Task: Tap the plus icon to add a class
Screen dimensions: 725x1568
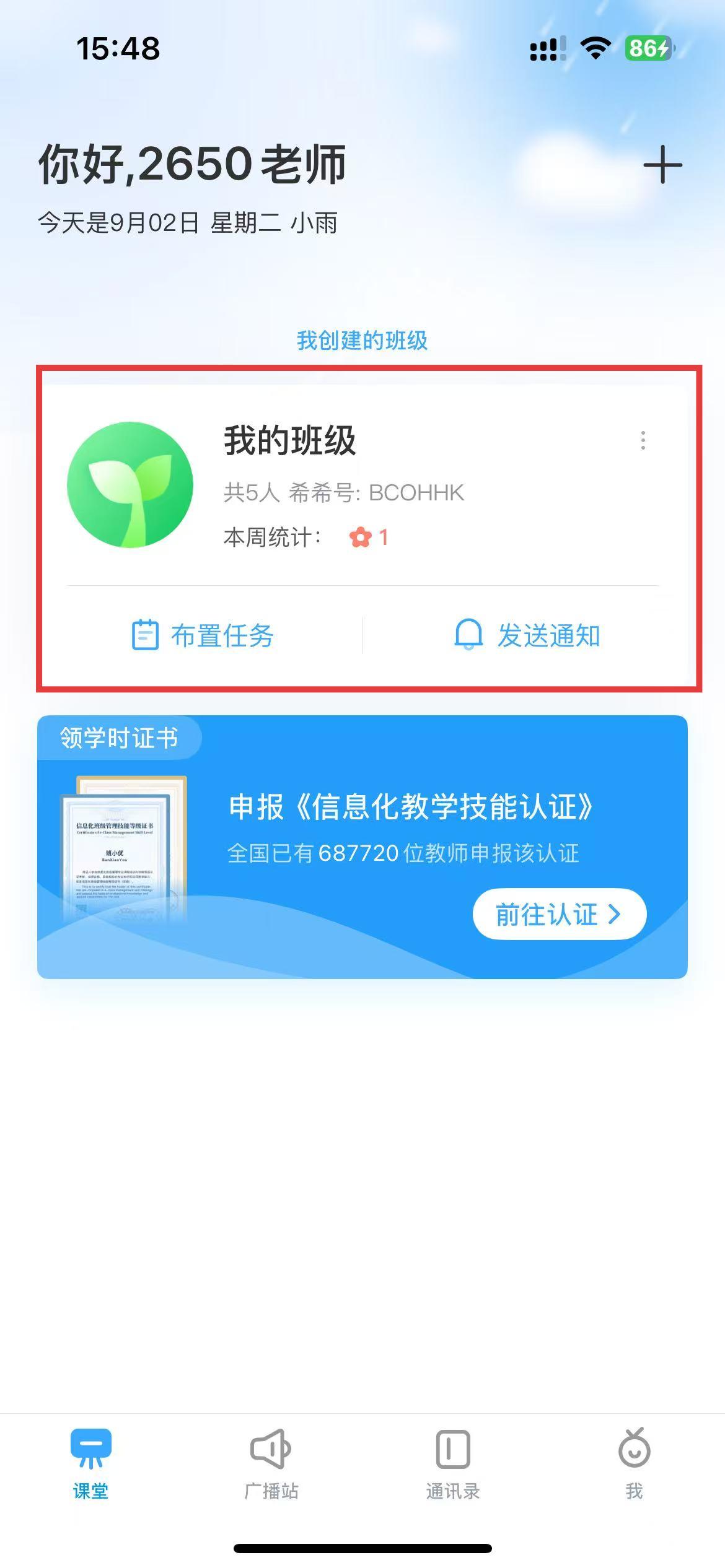Action: (662, 165)
